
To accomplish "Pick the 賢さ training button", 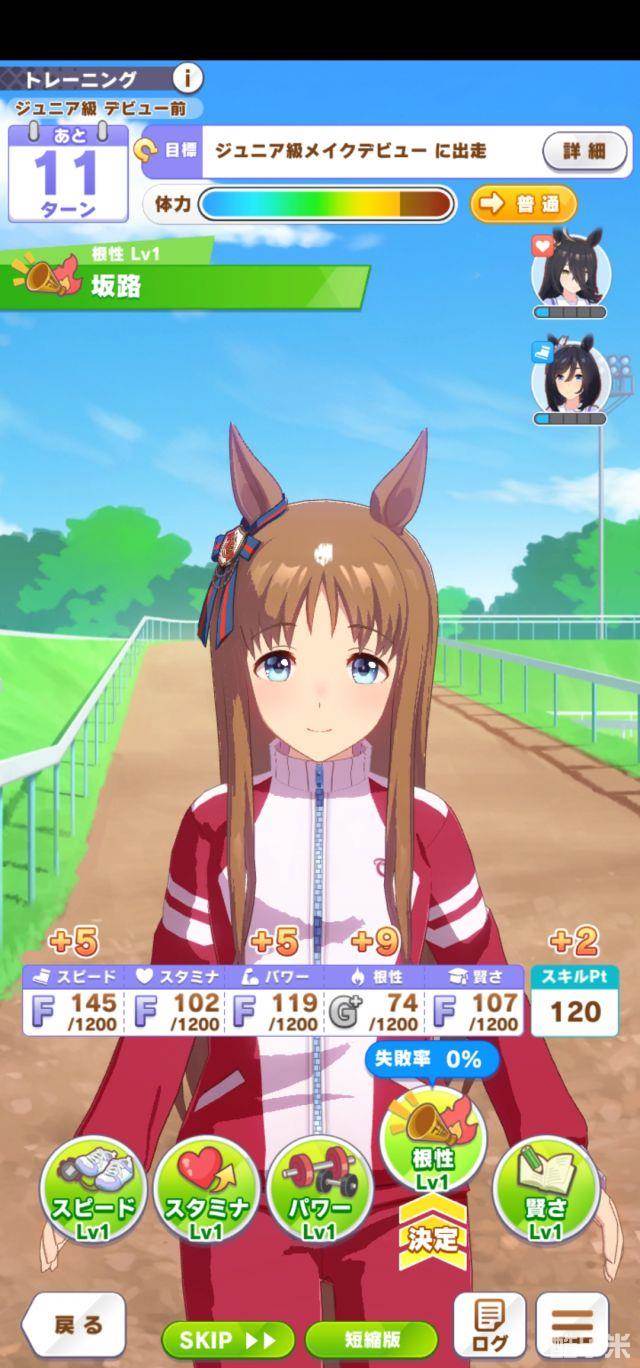I will (547, 1188).
